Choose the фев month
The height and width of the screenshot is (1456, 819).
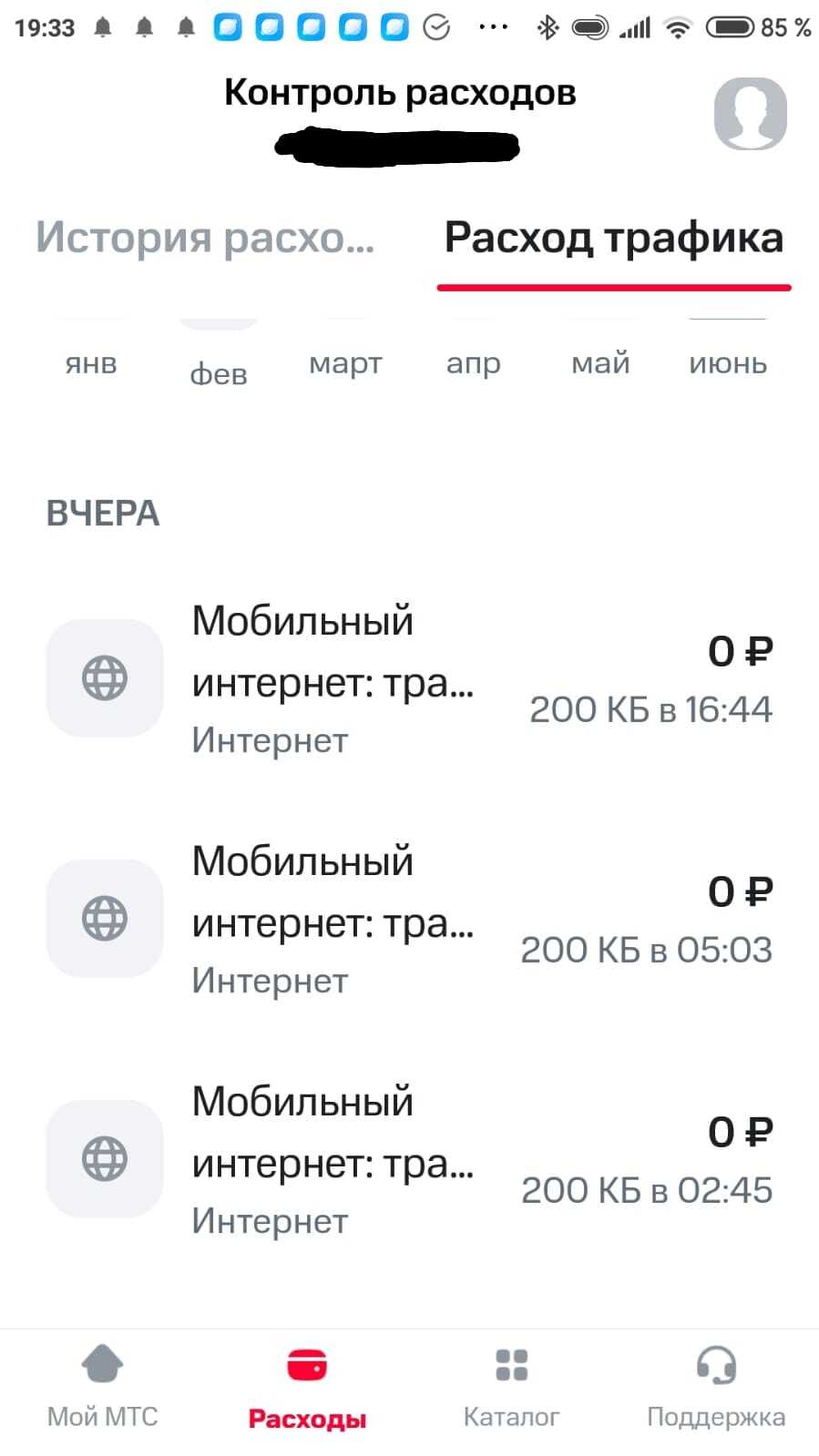219,372
